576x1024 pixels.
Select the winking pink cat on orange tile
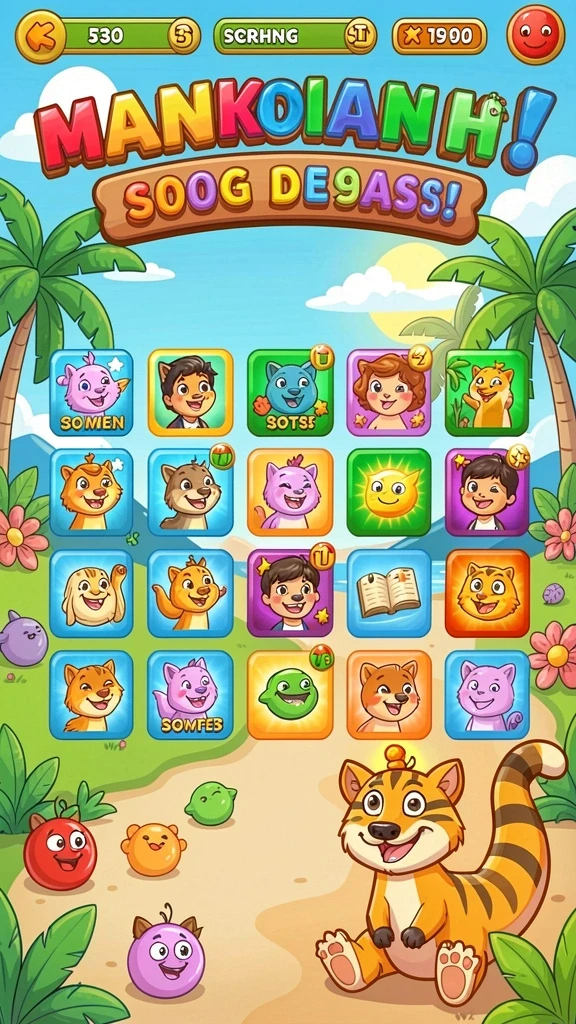click(290, 492)
